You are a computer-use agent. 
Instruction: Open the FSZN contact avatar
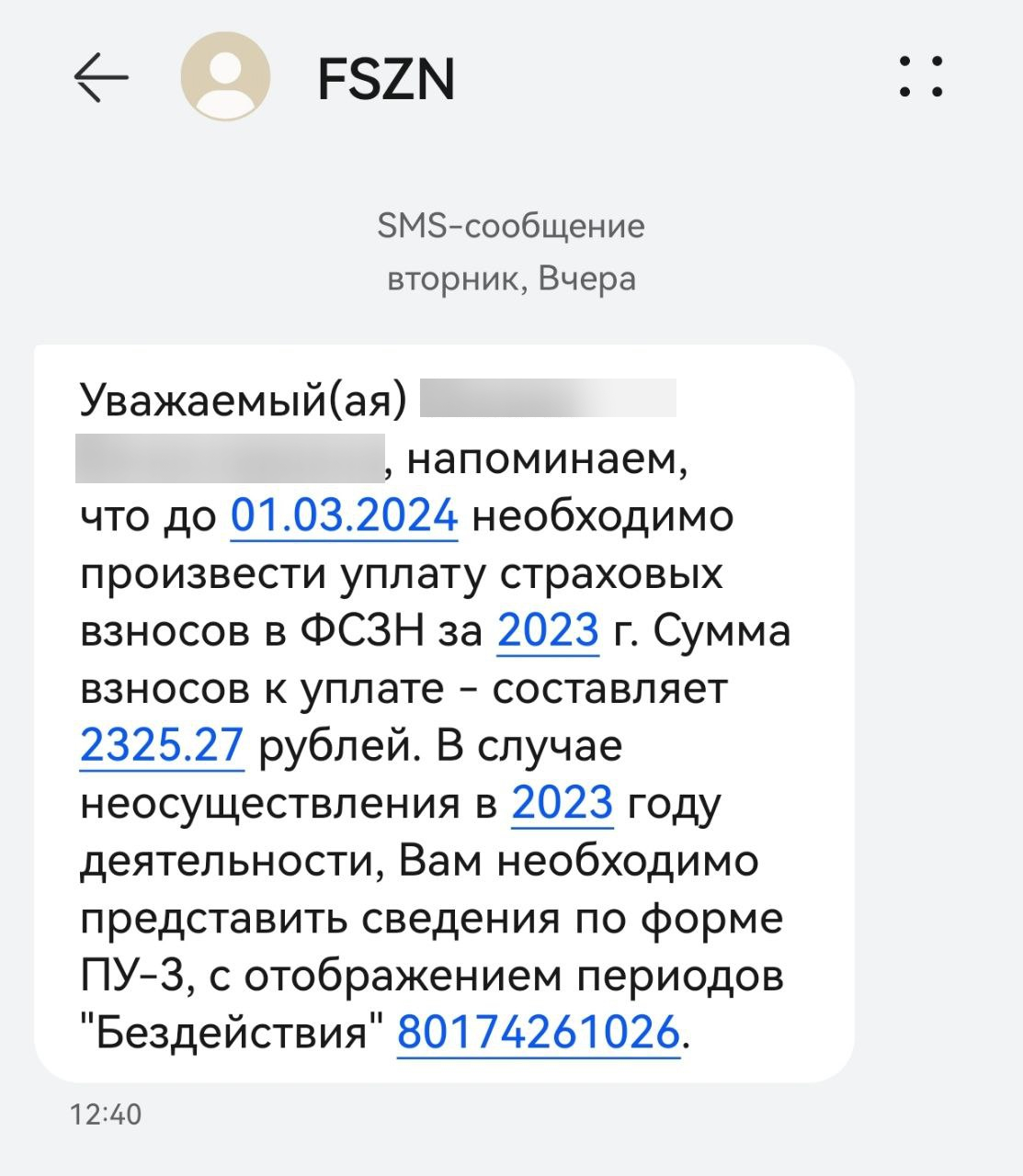coord(225,77)
